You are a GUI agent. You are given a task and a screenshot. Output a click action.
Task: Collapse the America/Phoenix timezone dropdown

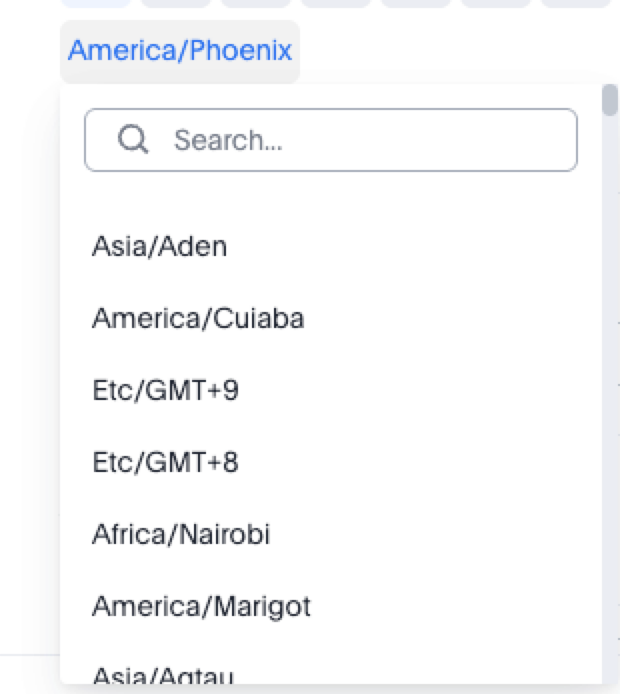point(180,51)
